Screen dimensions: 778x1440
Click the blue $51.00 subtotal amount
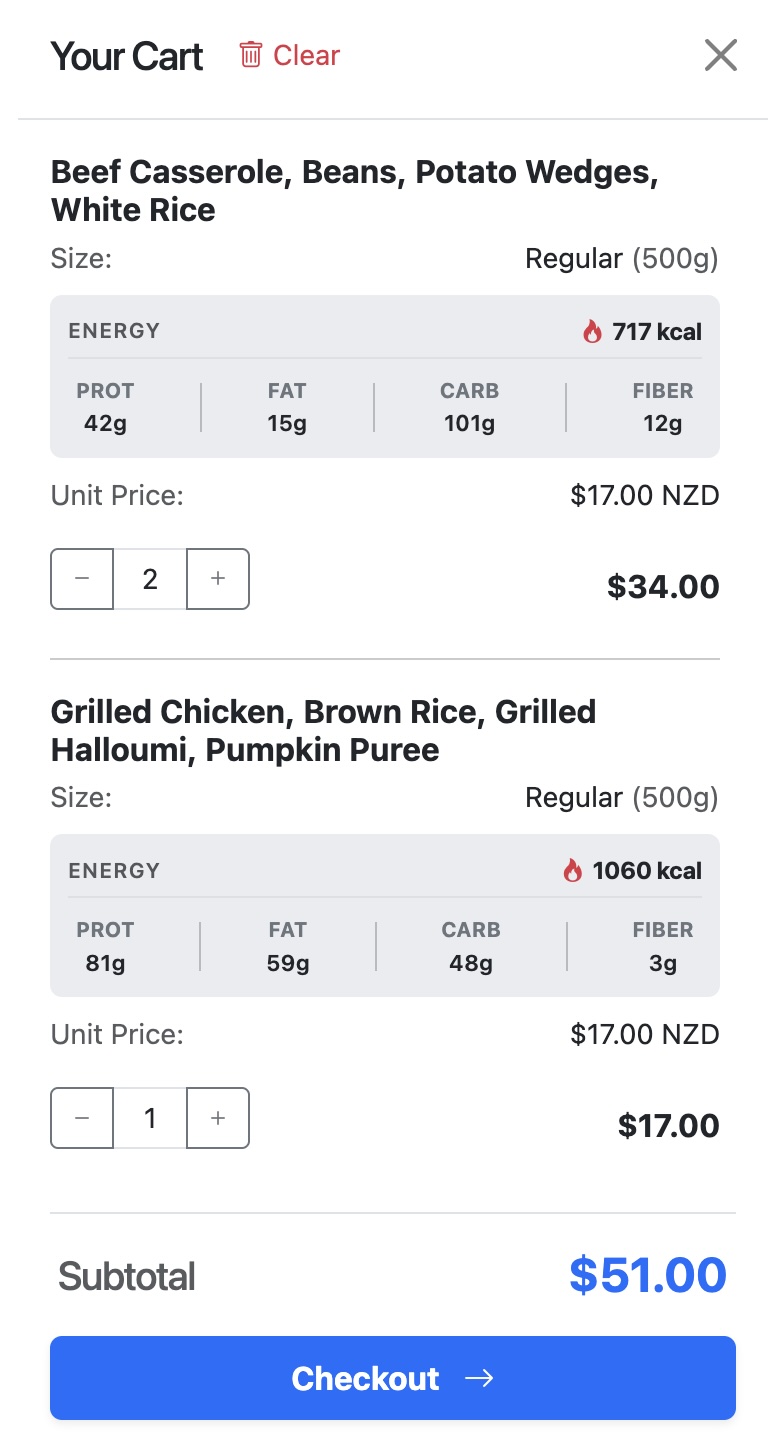click(x=647, y=1274)
